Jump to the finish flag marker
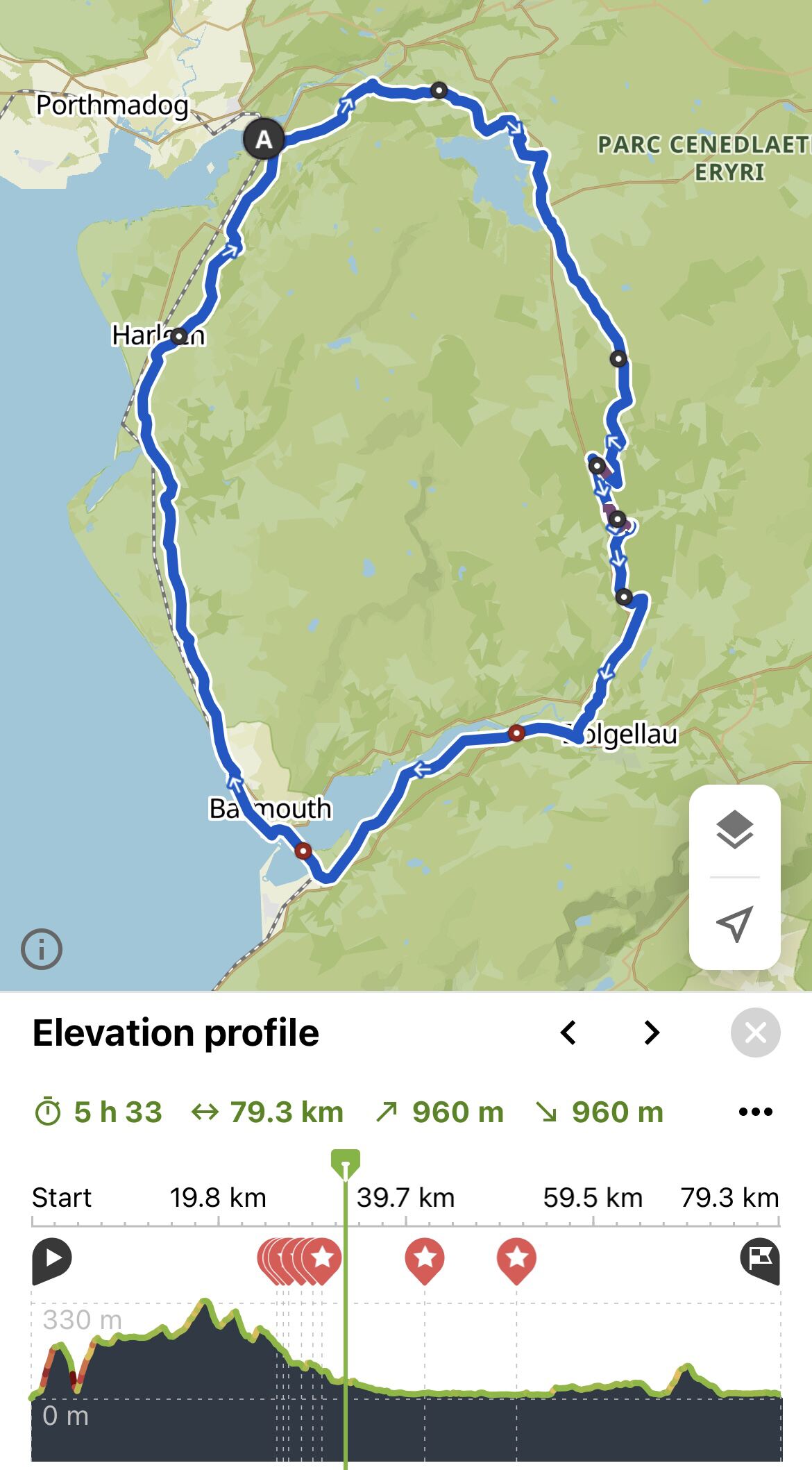Viewport: 812px width, 1470px height. [760, 1259]
